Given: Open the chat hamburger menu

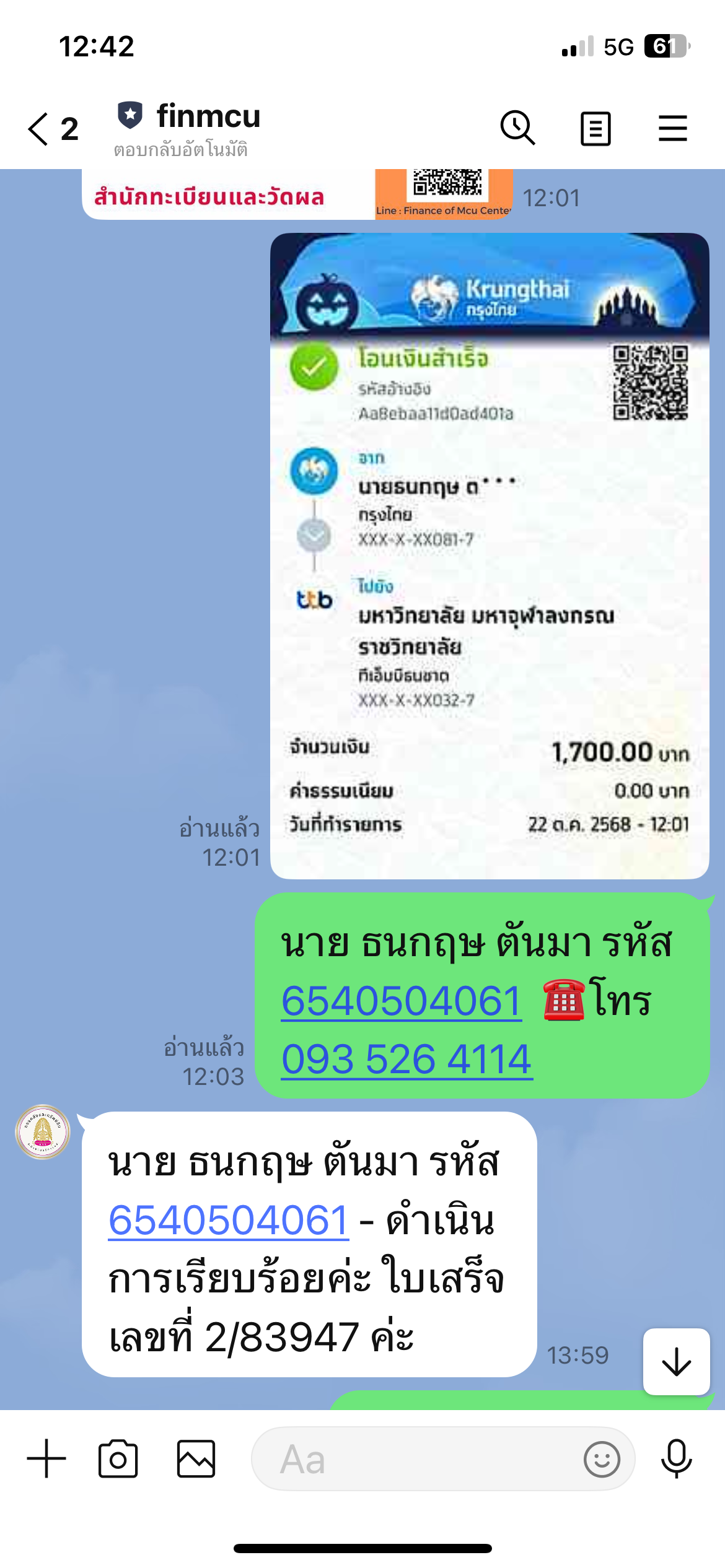Looking at the screenshot, I should 672,128.
